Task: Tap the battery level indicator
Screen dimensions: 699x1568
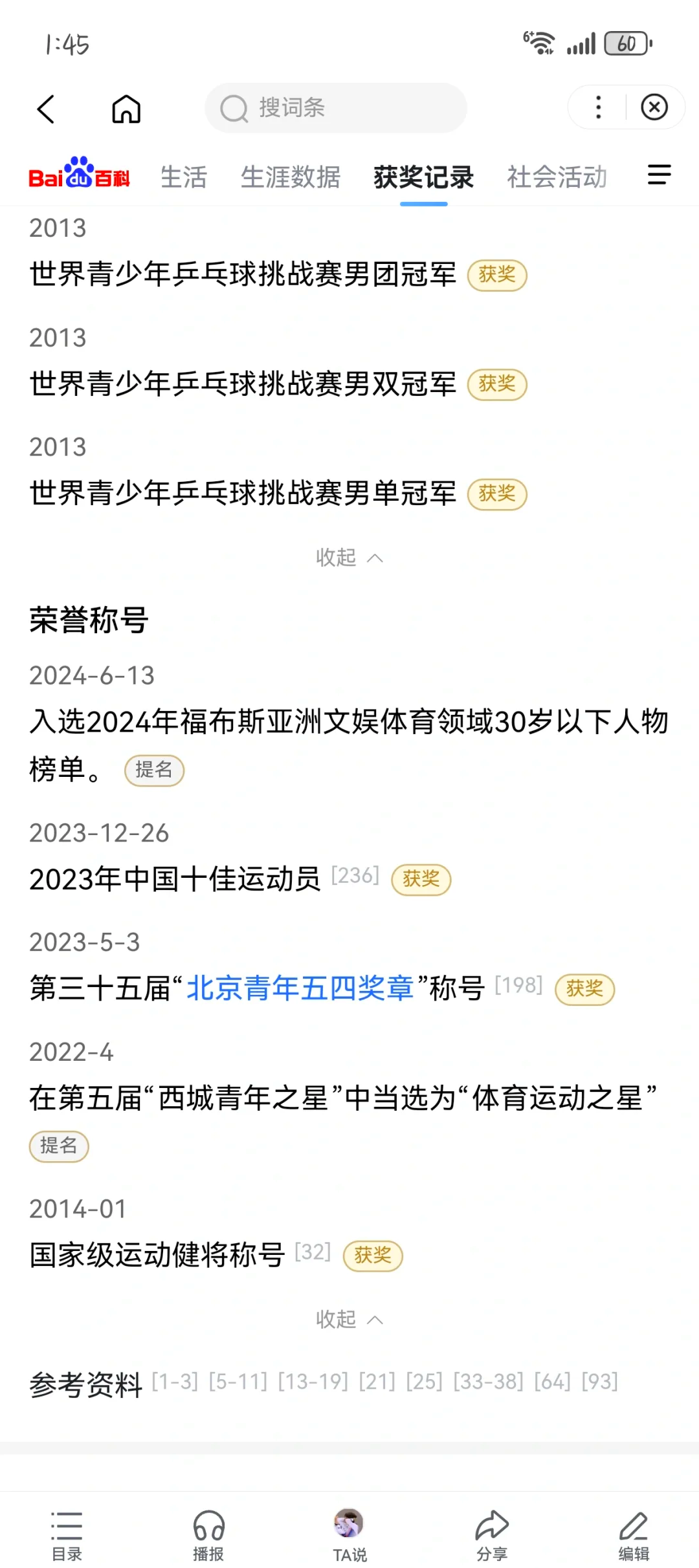Action: click(625, 43)
